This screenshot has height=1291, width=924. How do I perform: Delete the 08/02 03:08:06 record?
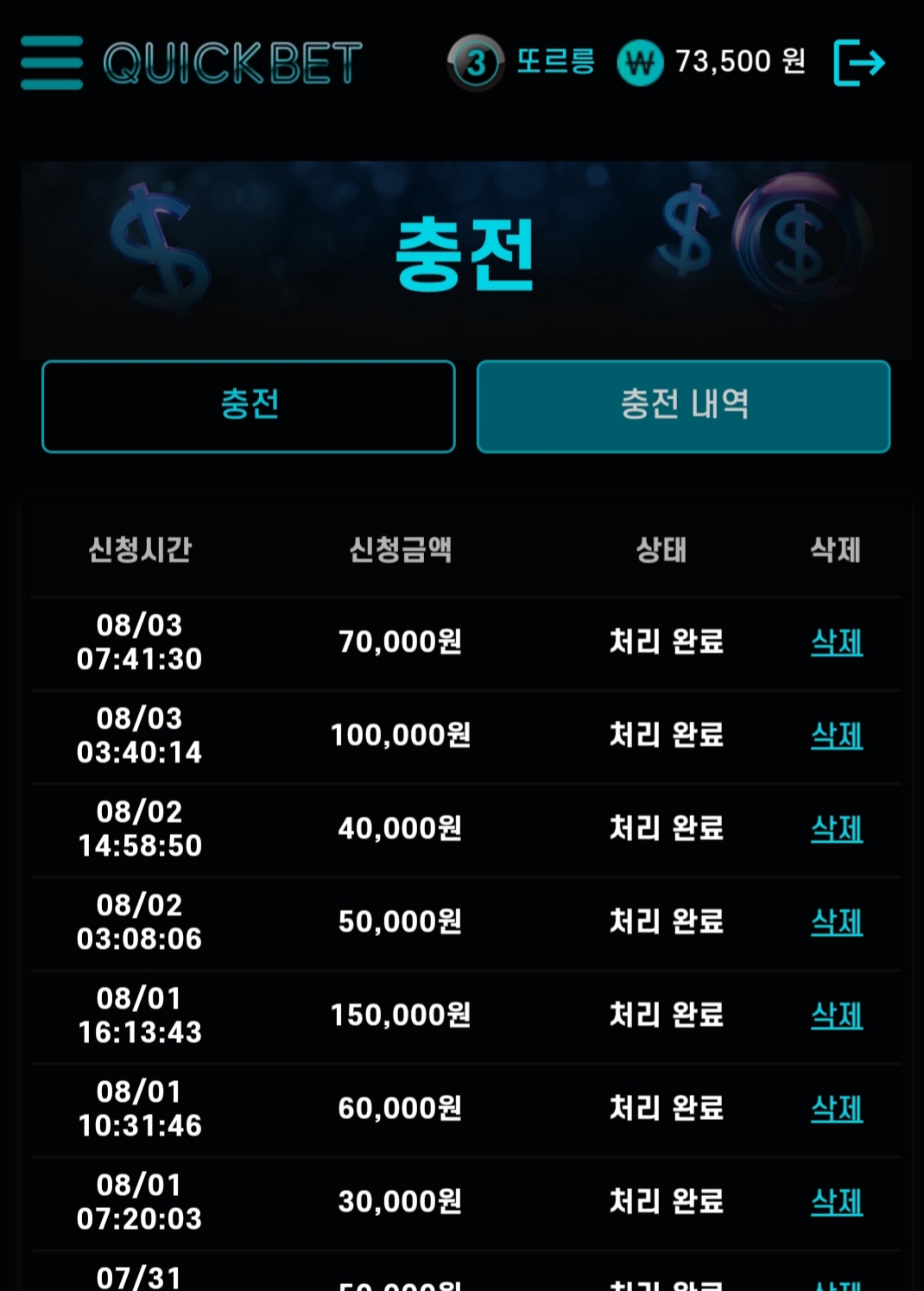[836, 921]
